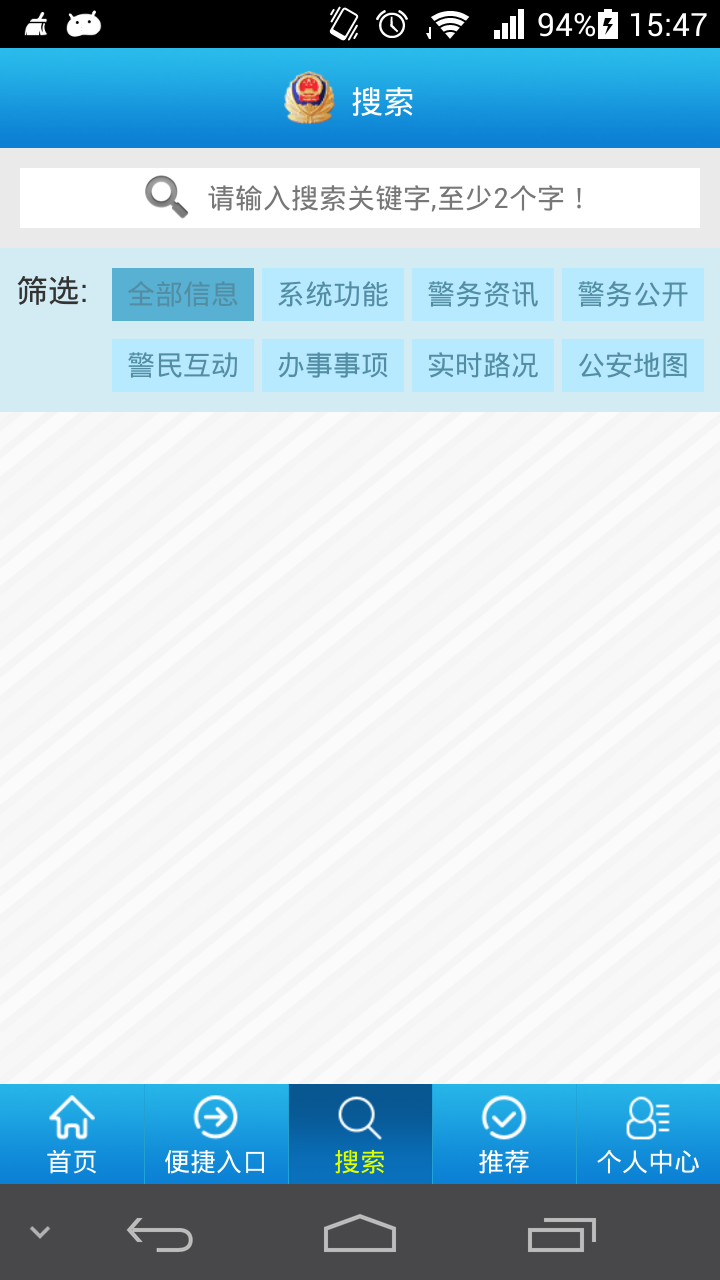
Task: Switch to the 搜索 tab
Action: pyautogui.click(x=360, y=1135)
